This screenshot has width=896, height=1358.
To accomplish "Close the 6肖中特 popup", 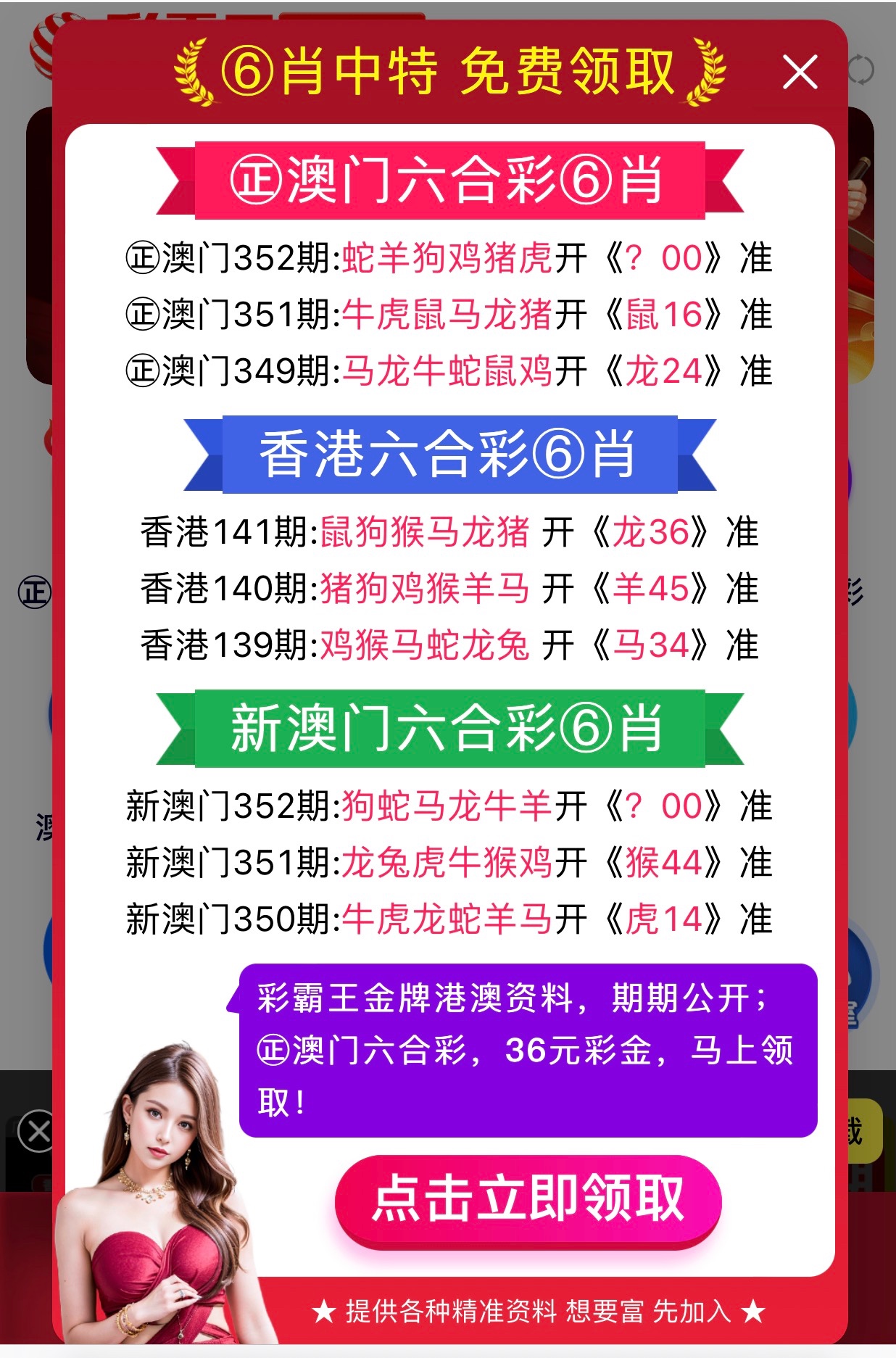I will [x=800, y=72].
